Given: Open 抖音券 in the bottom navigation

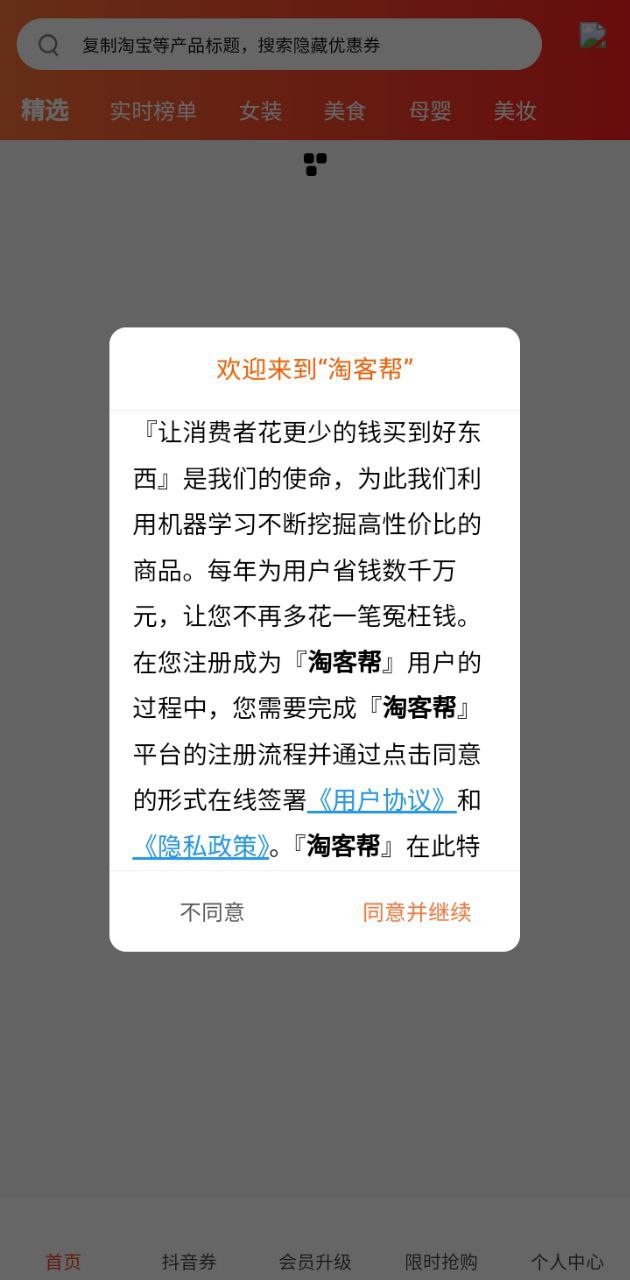Looking at the screenshot, I should (189, 1262).
